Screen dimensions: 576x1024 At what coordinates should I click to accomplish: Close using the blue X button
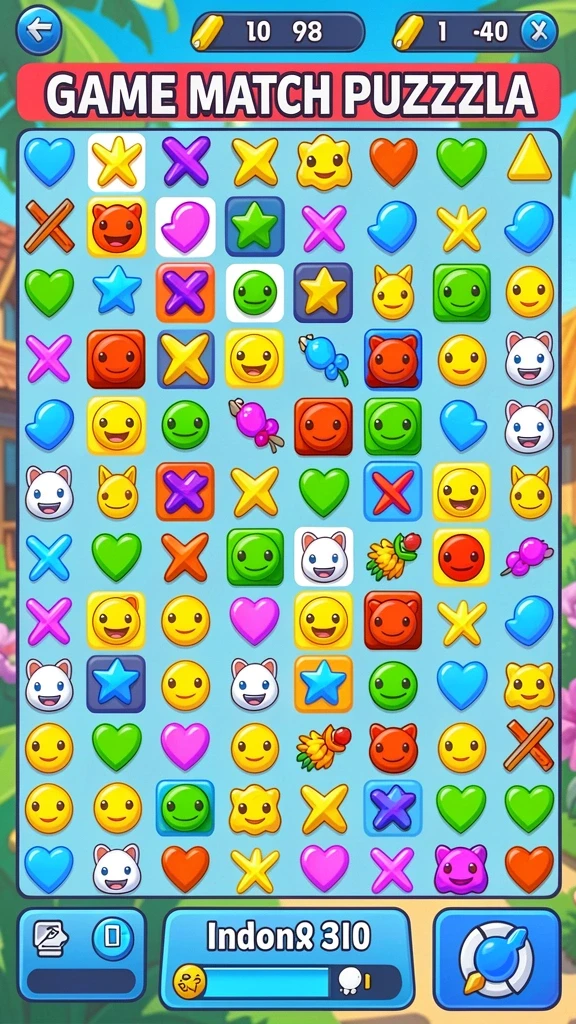pos(539,31)
